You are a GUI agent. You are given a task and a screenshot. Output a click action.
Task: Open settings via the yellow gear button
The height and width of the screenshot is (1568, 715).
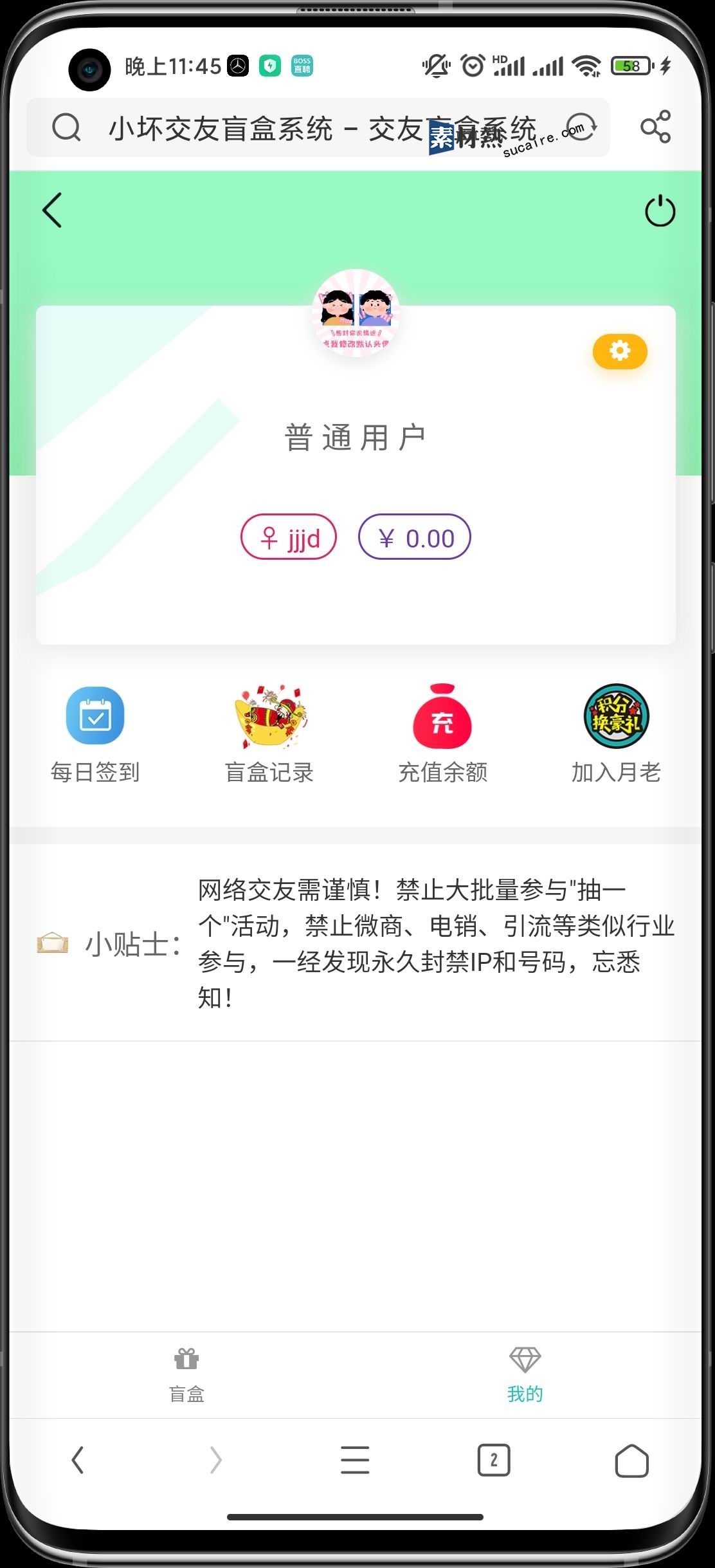619,351
